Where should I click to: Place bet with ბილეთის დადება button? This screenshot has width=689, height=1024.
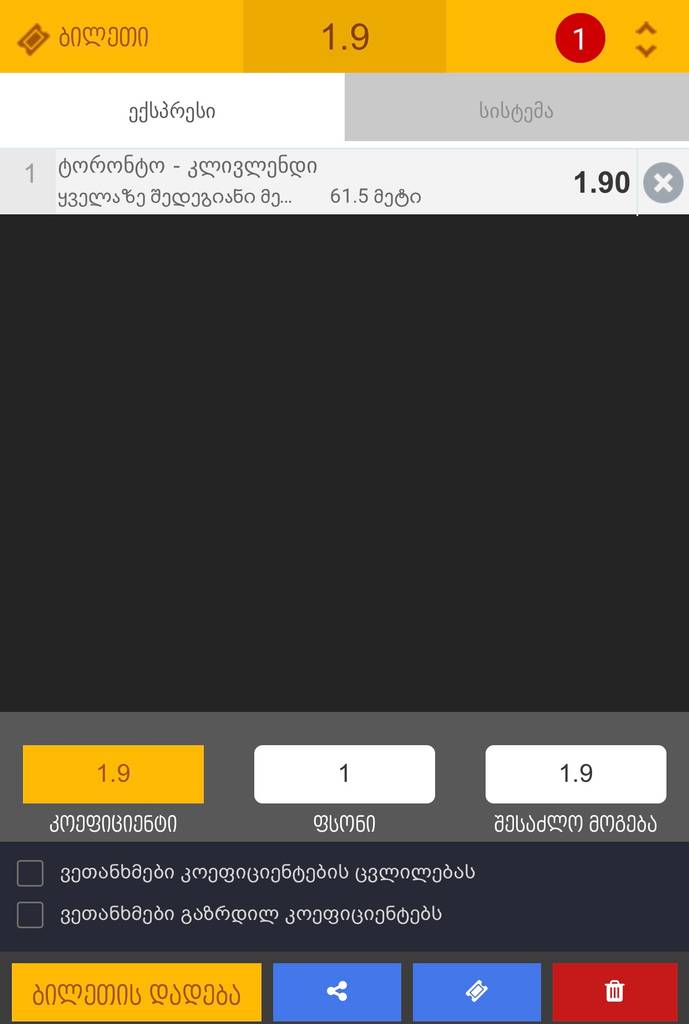coord(136,992)
